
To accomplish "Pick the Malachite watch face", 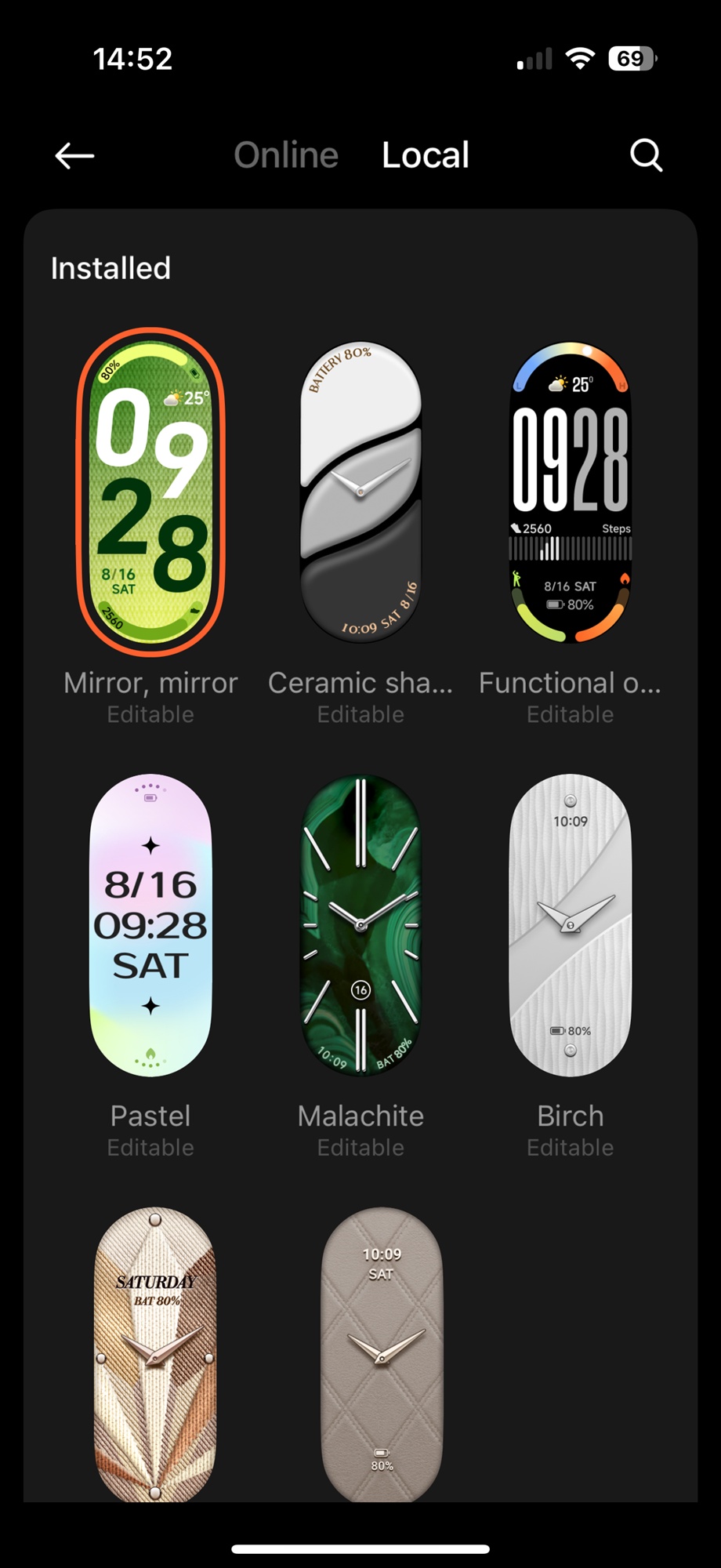I will point(360,925).
